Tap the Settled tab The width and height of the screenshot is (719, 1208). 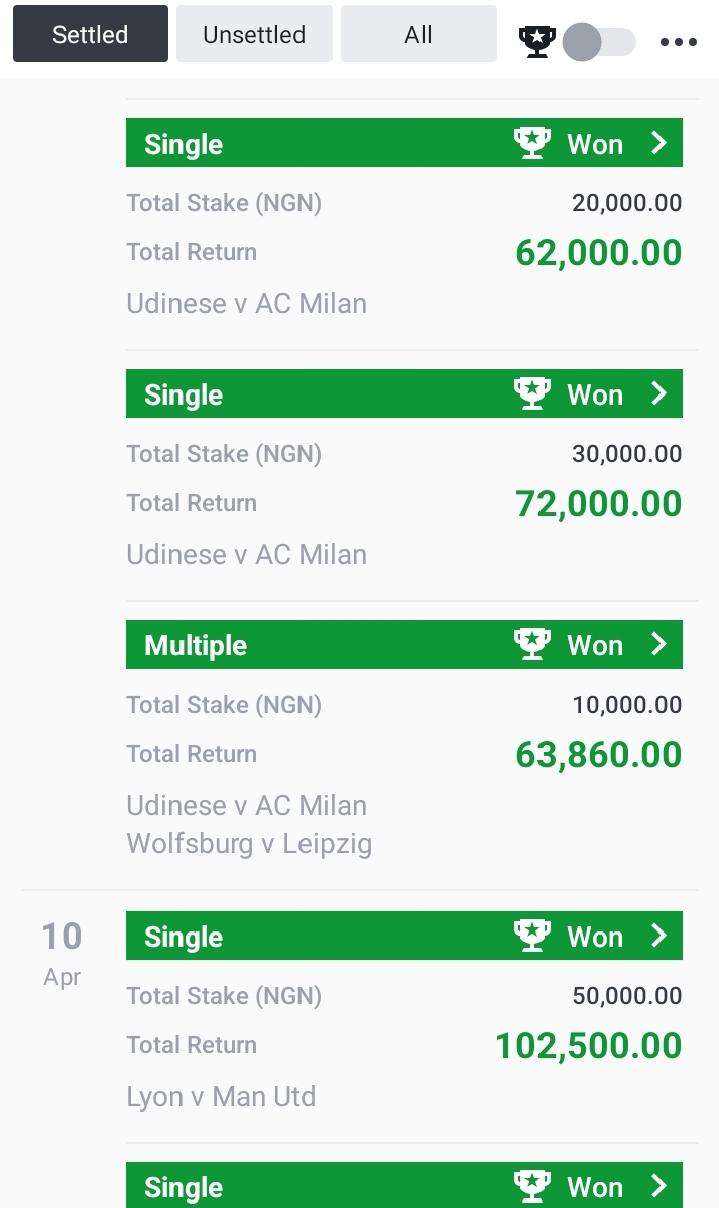[90, 34]
